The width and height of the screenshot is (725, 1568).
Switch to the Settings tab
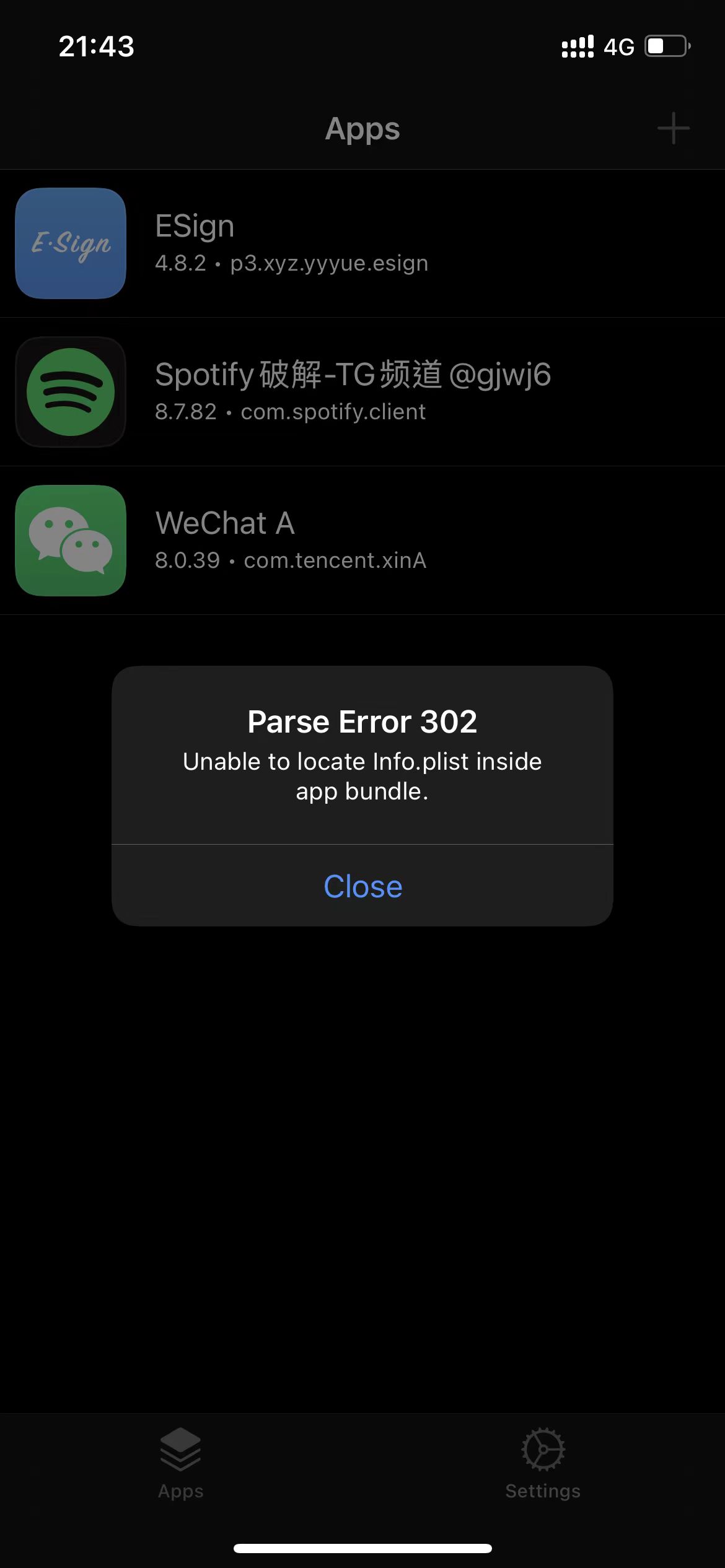point(543,1464)
